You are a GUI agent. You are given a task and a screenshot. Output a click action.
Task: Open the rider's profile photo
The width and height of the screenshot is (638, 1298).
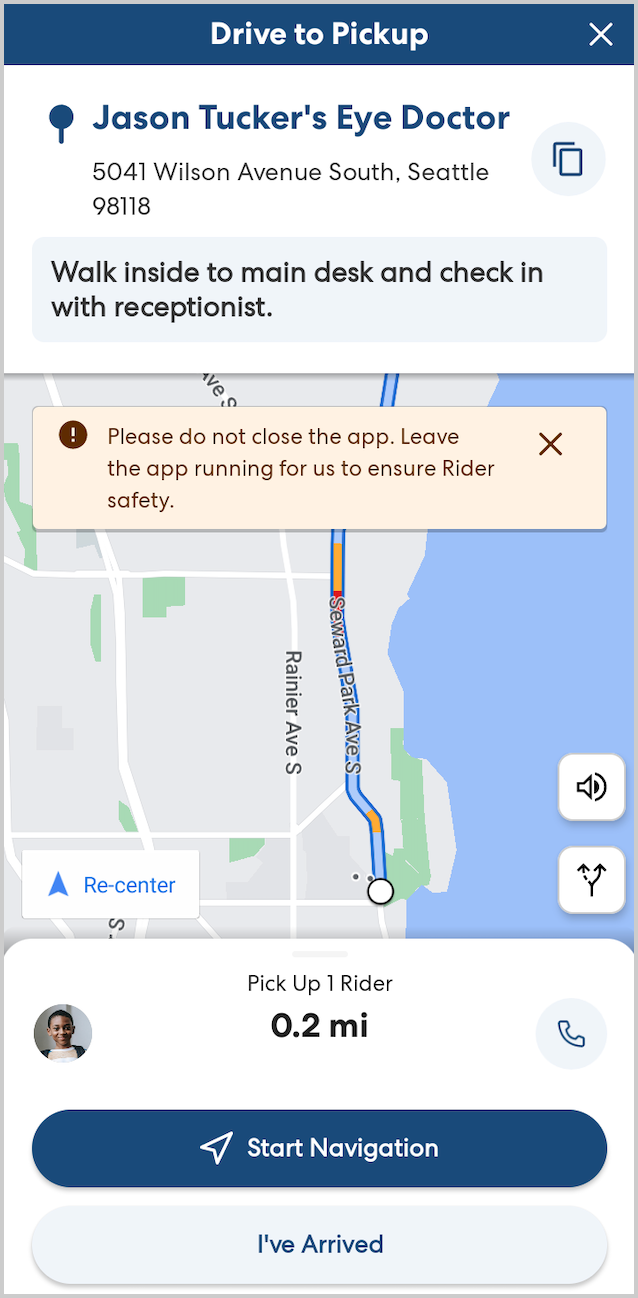point(63,1033)
